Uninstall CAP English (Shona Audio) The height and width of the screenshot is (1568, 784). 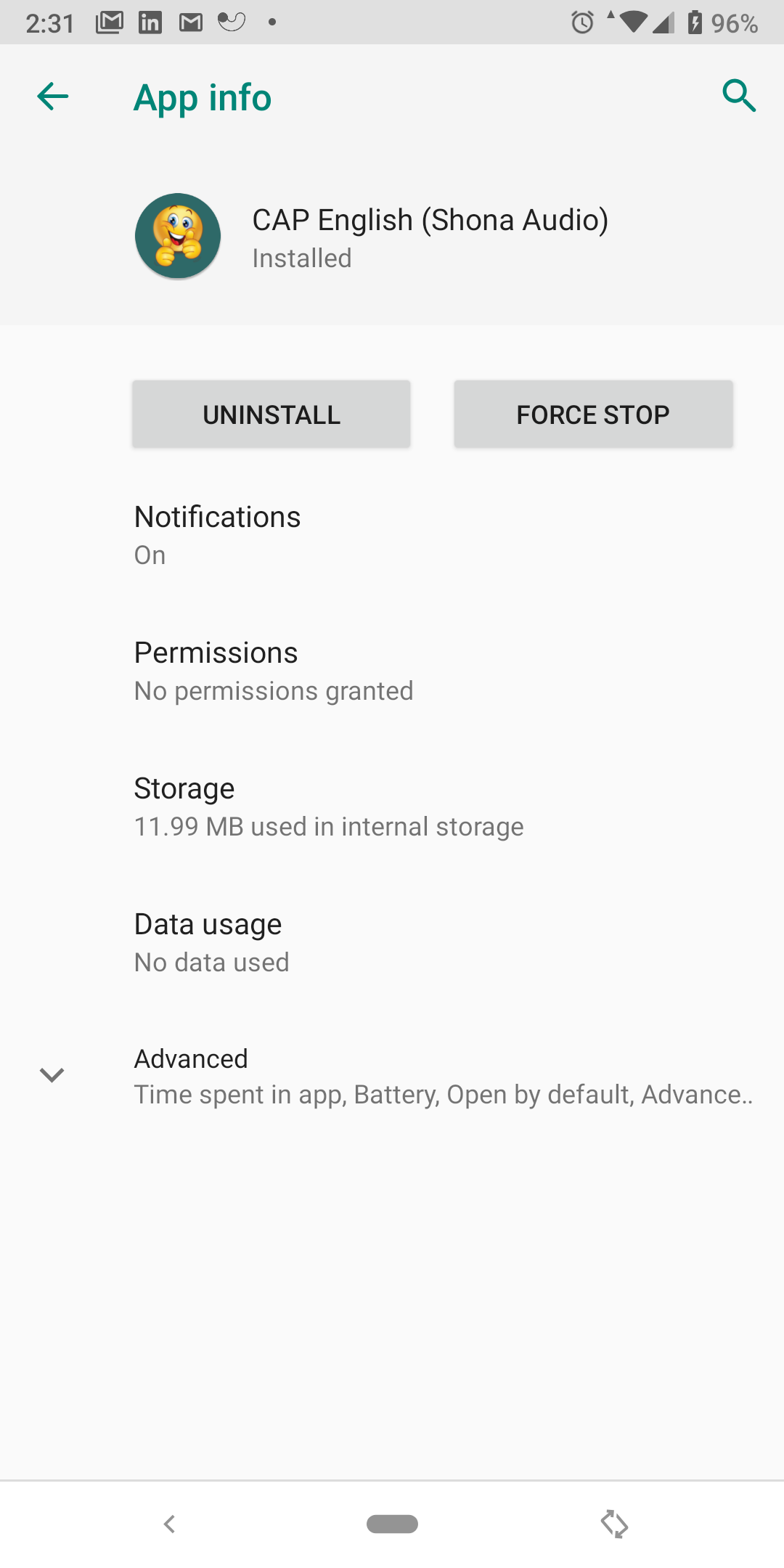tap(271, 414)
